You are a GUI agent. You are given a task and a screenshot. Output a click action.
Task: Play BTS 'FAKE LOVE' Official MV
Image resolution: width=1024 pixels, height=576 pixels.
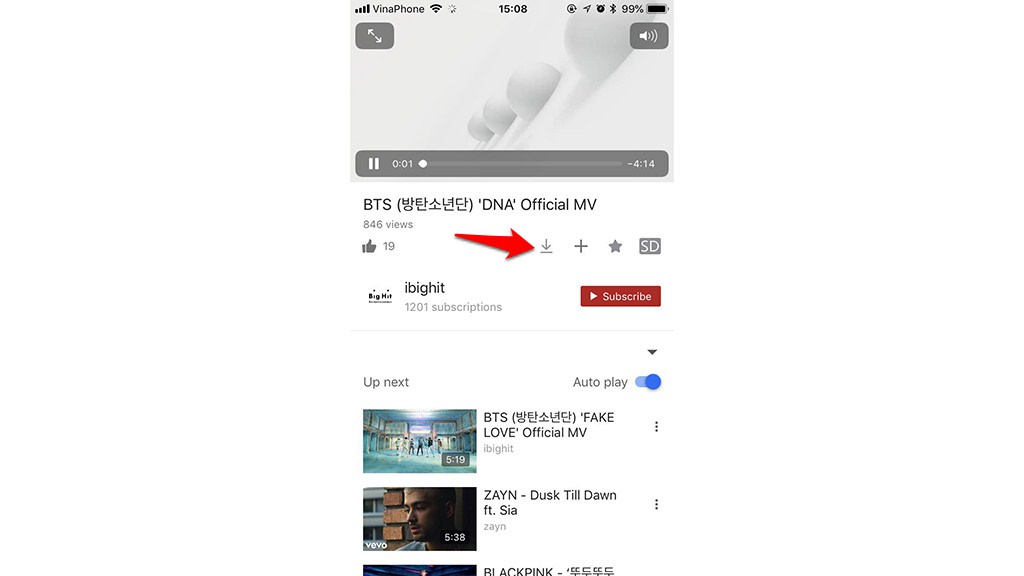click(x=420, y=441)
